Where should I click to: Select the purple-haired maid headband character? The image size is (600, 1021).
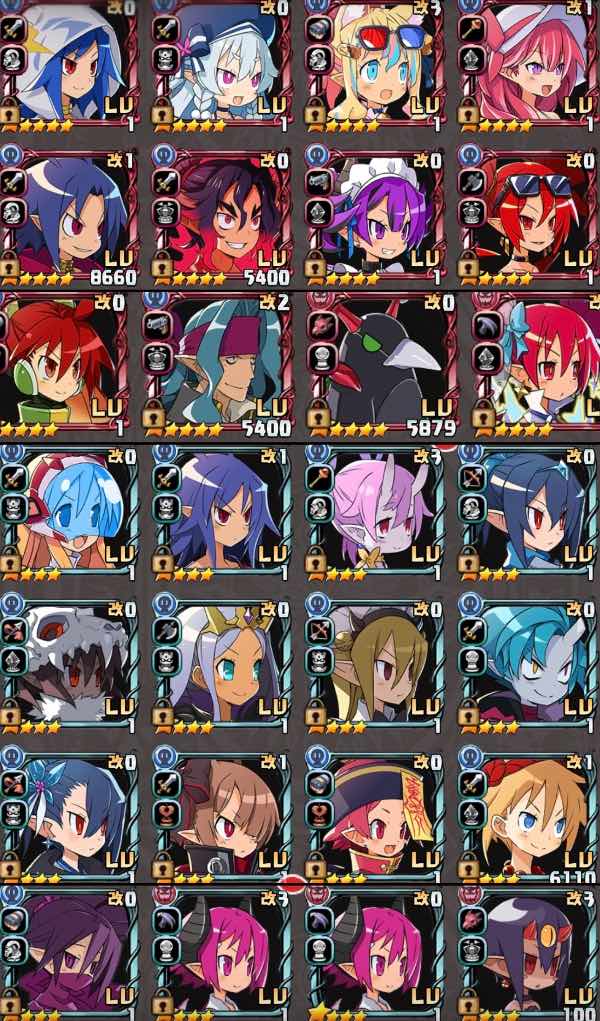[x=370, y=215]
